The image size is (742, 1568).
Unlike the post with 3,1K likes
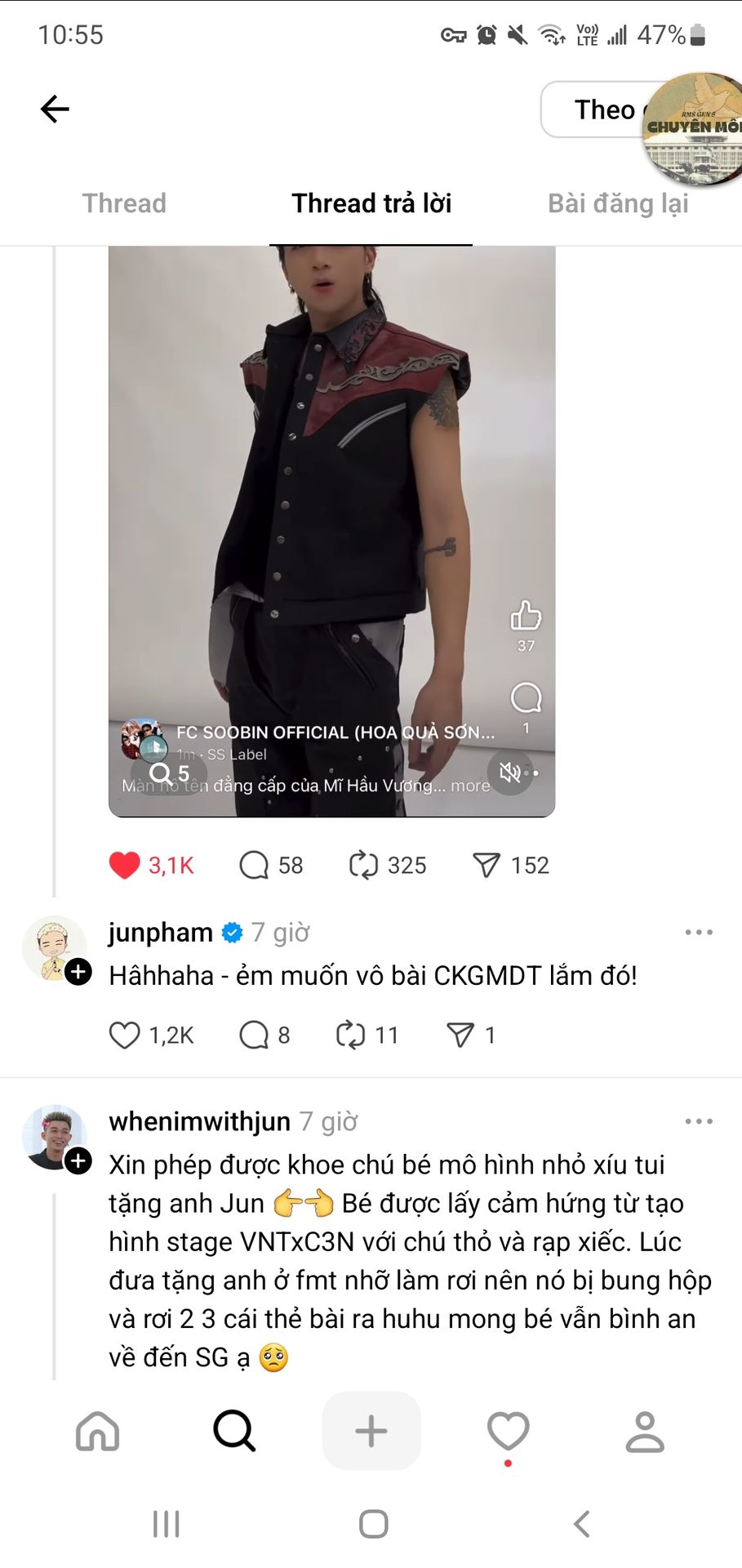point(125,865)
